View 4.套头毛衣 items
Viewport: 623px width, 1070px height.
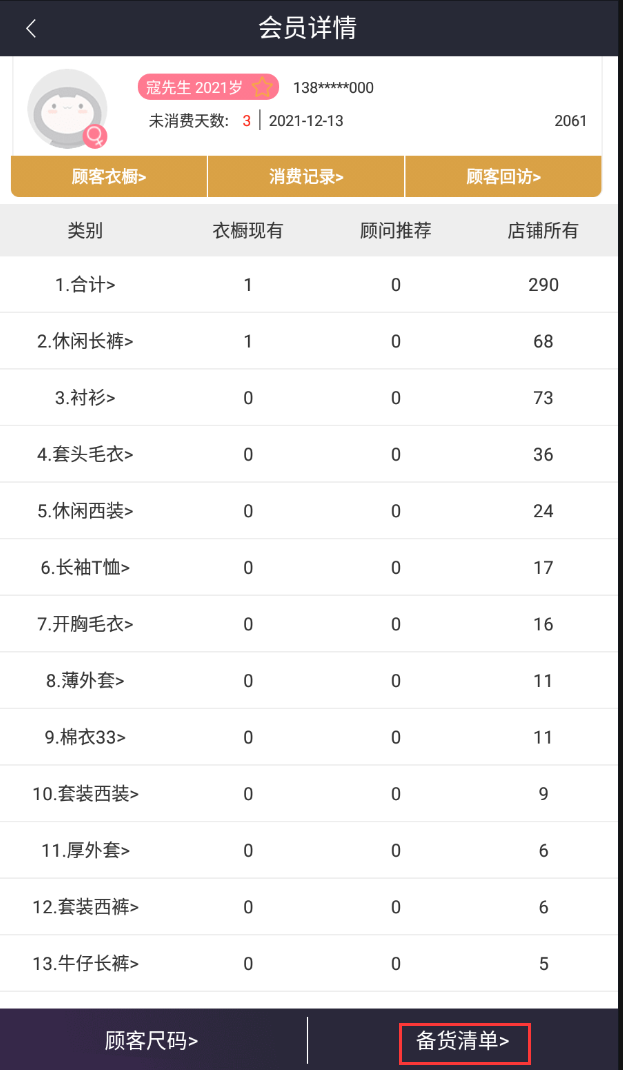pyautogui.click(x=85, y=454)
